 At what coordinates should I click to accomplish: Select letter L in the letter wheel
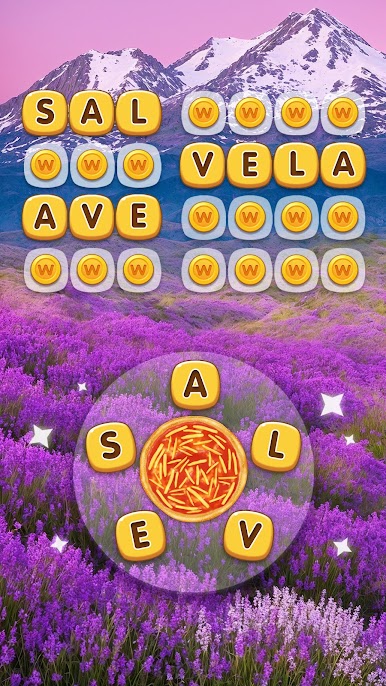276,447
